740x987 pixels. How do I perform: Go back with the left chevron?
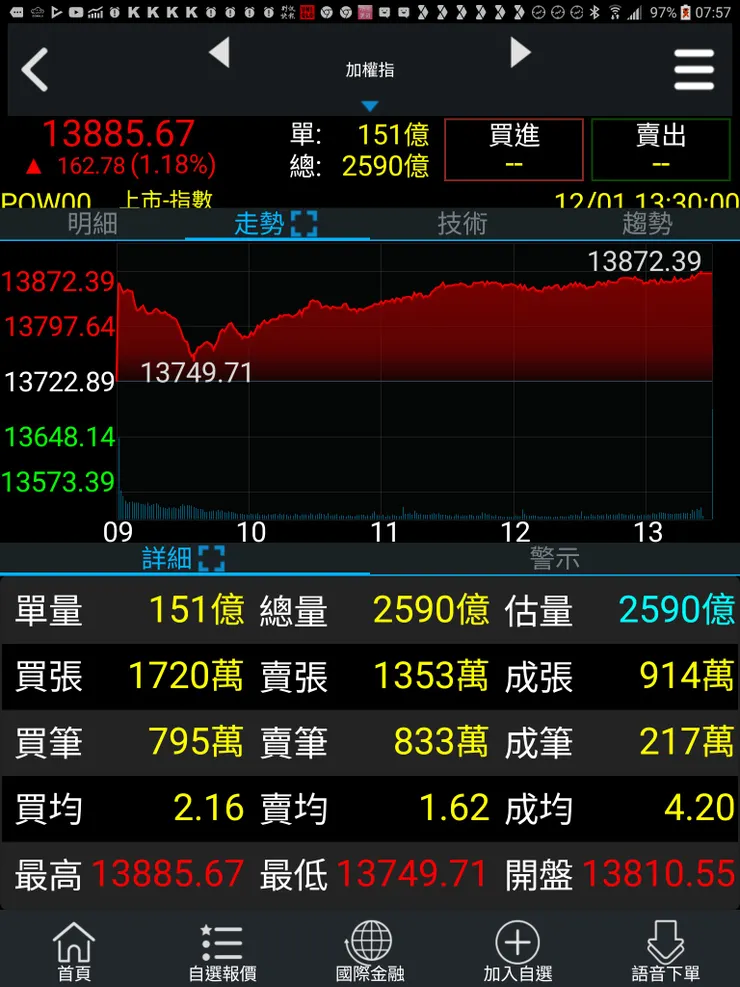36,70
